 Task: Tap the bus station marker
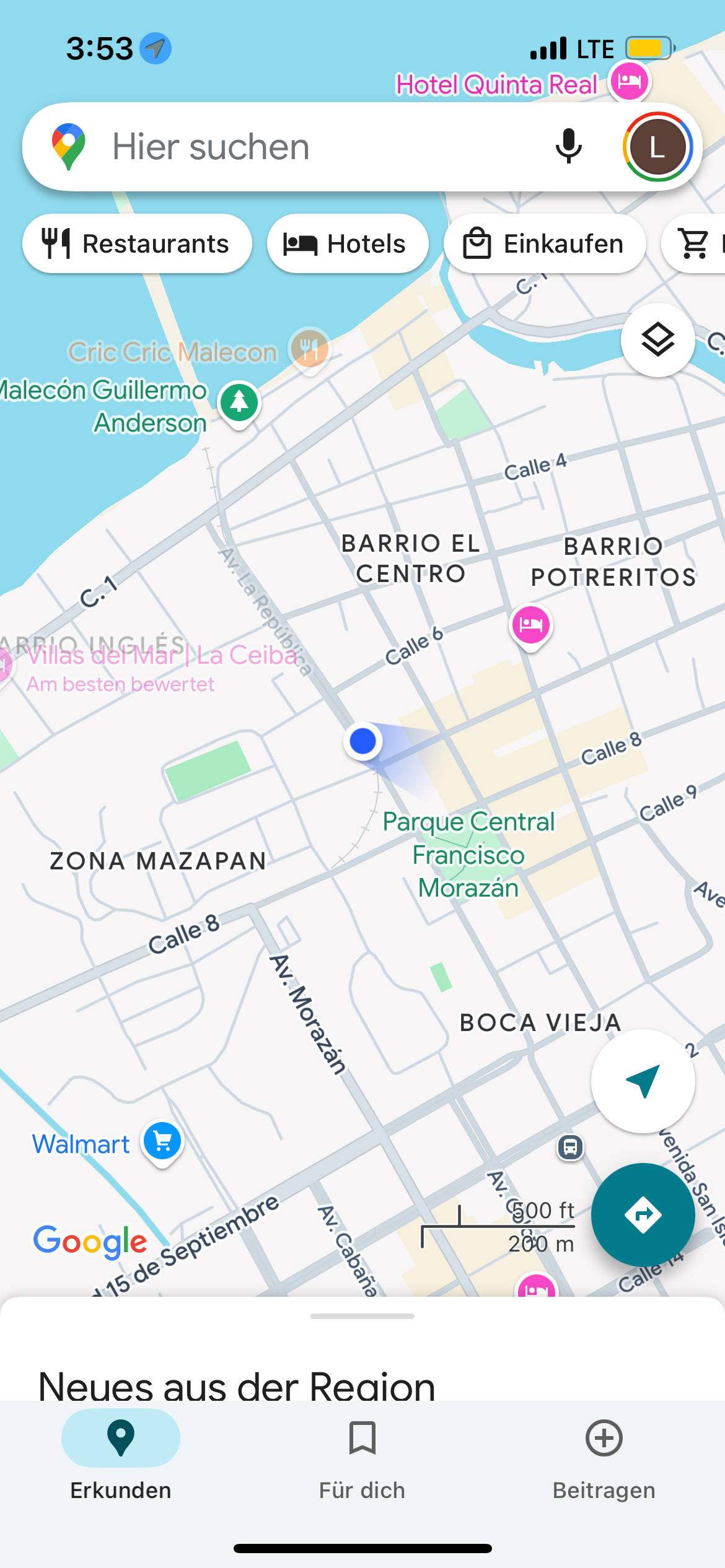click(x=570, y=1148)
